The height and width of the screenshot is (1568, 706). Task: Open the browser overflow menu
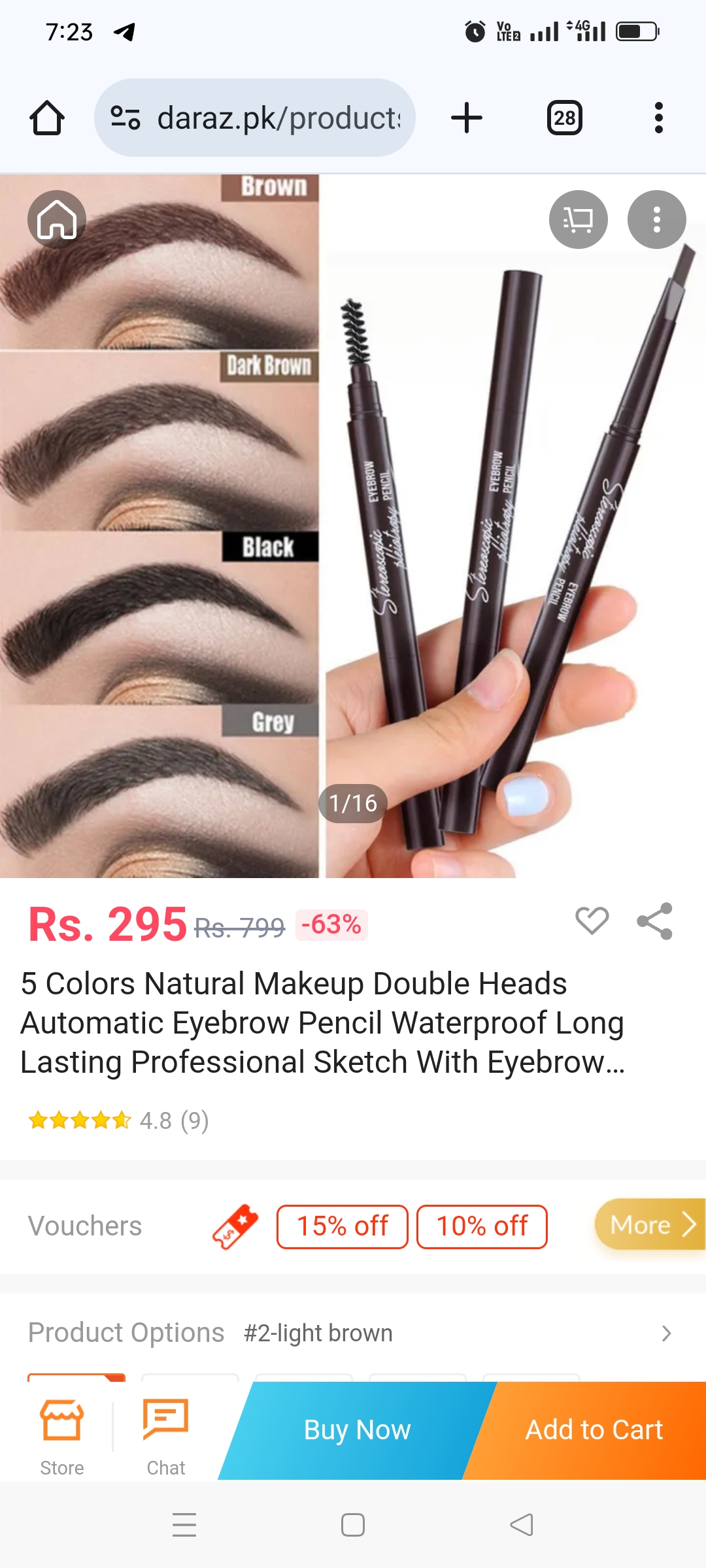[x=658, y=118]
